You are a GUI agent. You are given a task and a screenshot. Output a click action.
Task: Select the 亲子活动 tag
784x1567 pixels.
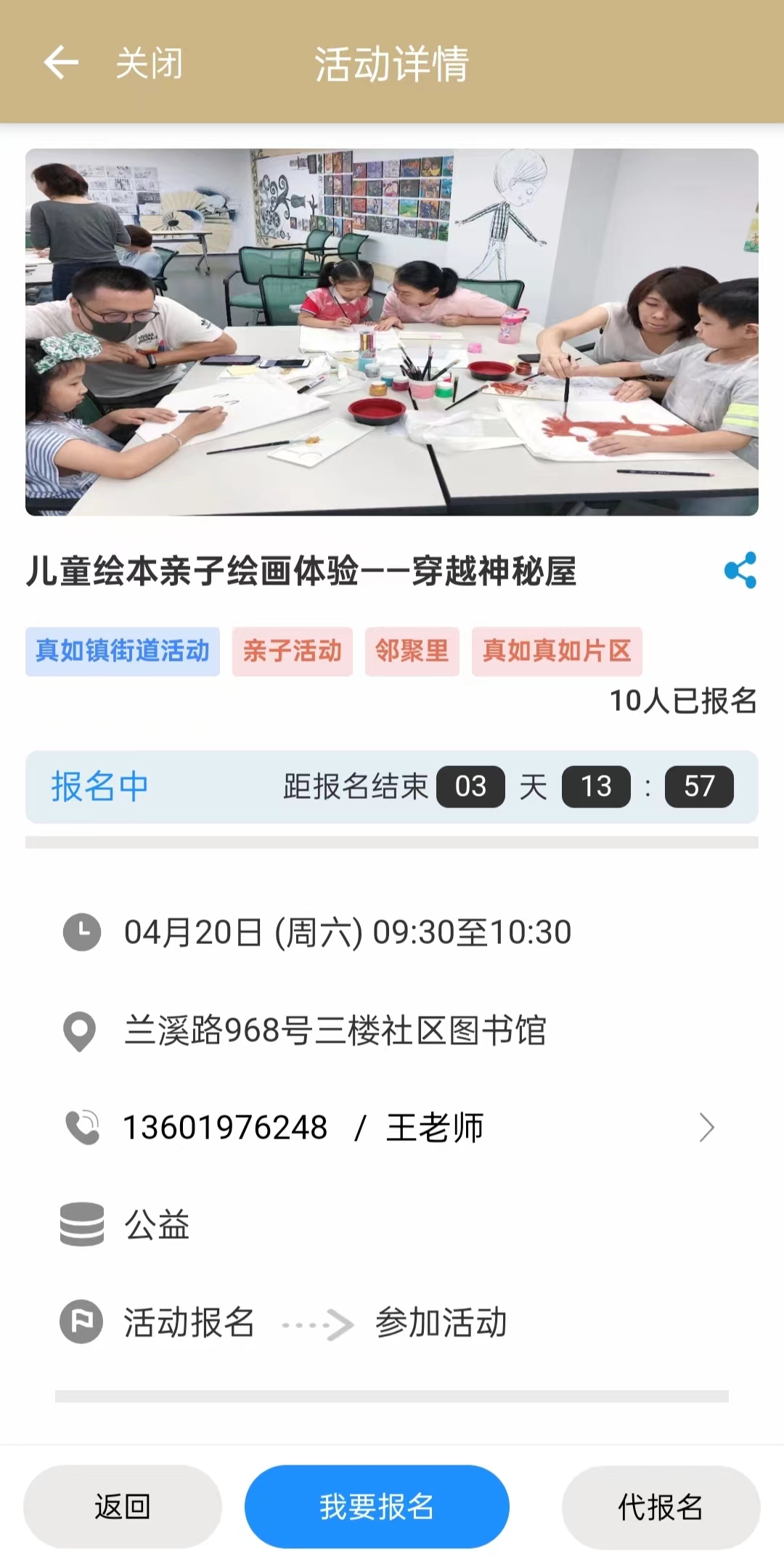tap(292, 651)
